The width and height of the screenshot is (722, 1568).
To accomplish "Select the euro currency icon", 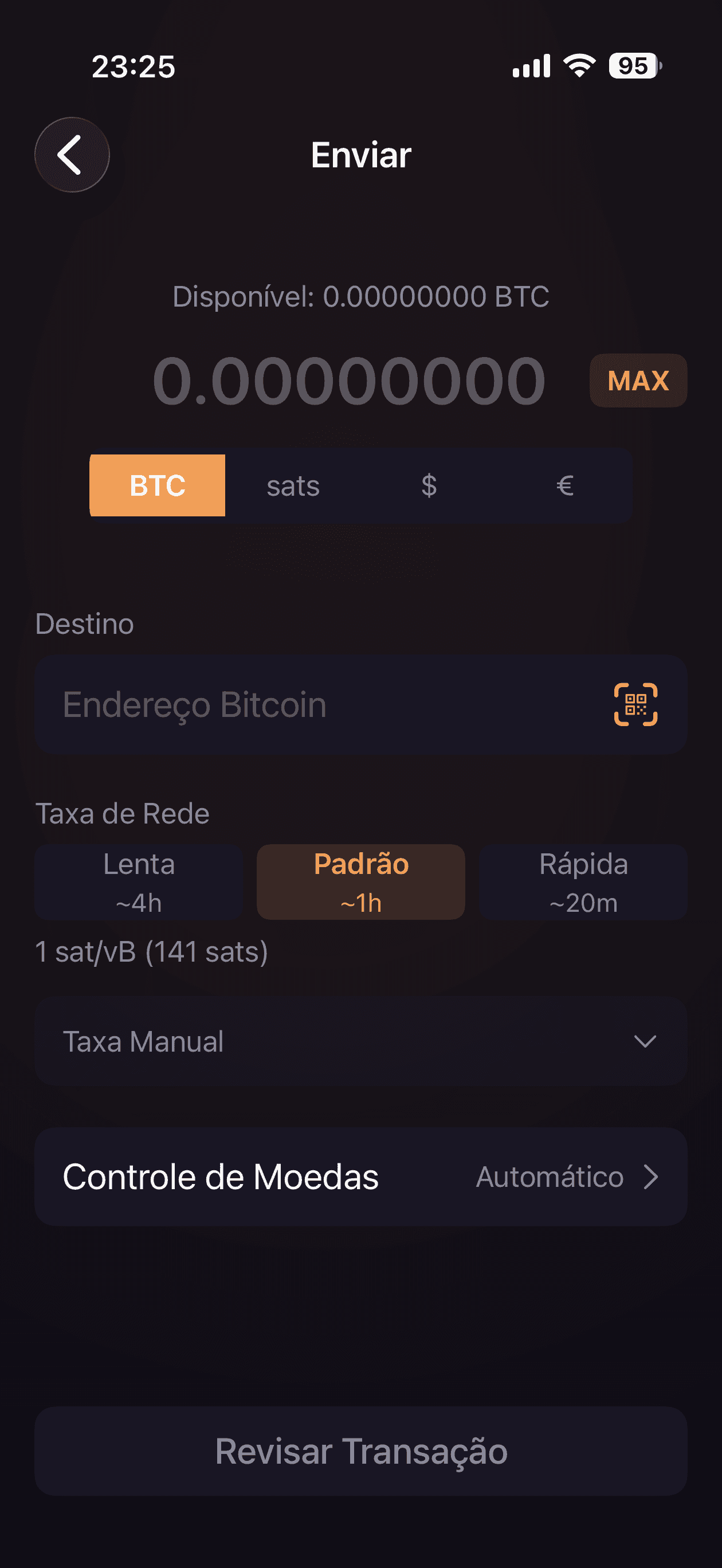I will click(x=565, y=485).
